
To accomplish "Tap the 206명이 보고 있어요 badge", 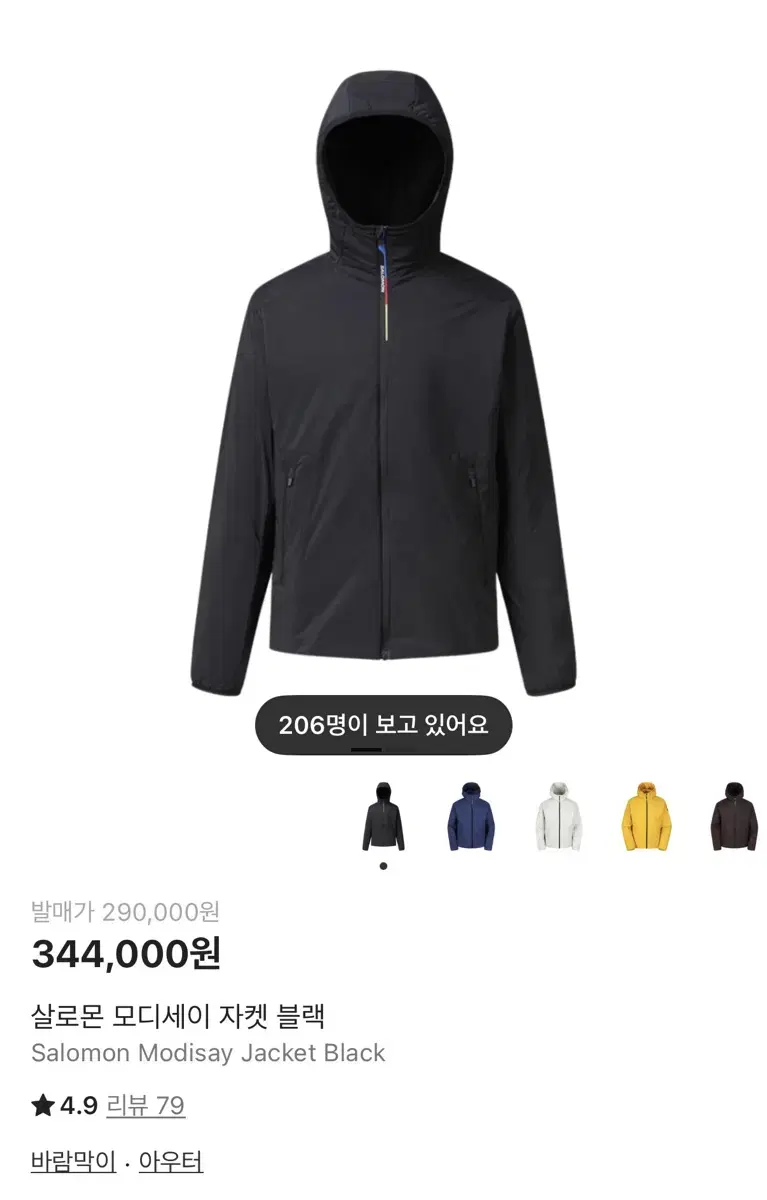I will [383, 727].
